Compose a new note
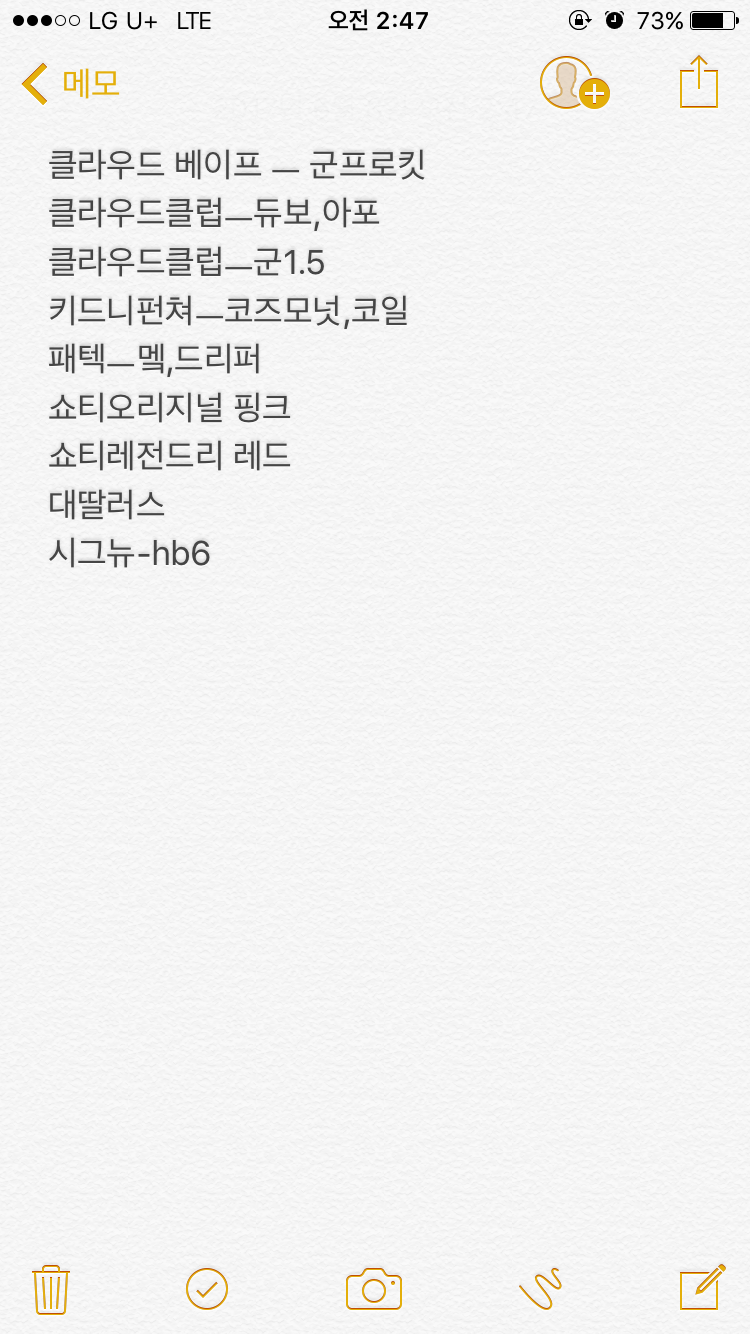 click(702, 1287)
